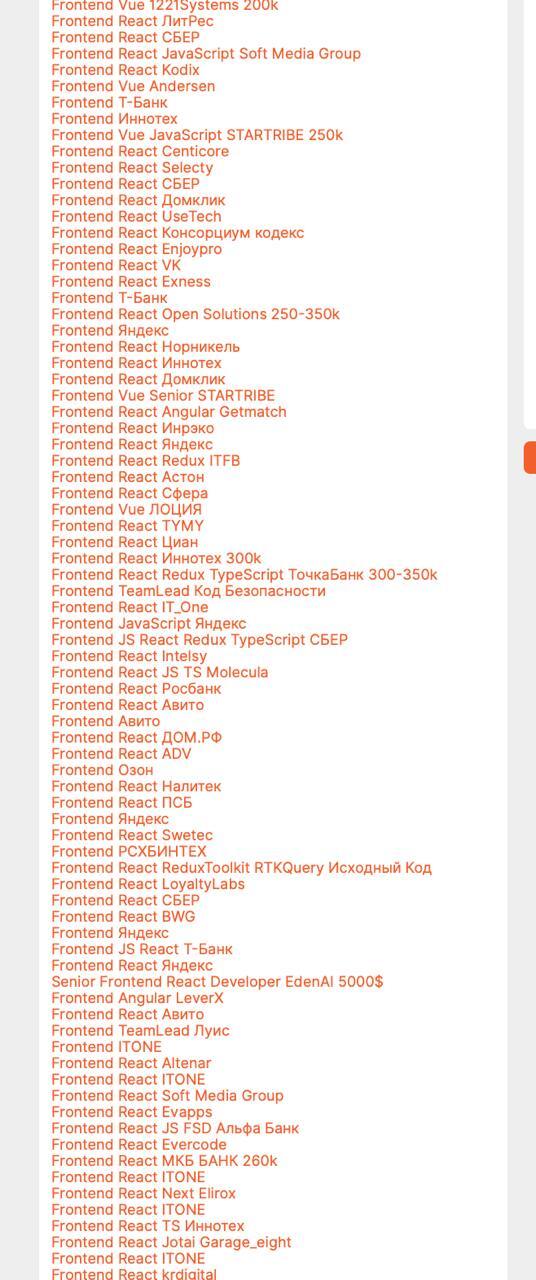Image resolution: width=536 pixels, height=1280 pixels.
Task: Open Frontend React Angular Getmatch link
Action: pos(169,412)
